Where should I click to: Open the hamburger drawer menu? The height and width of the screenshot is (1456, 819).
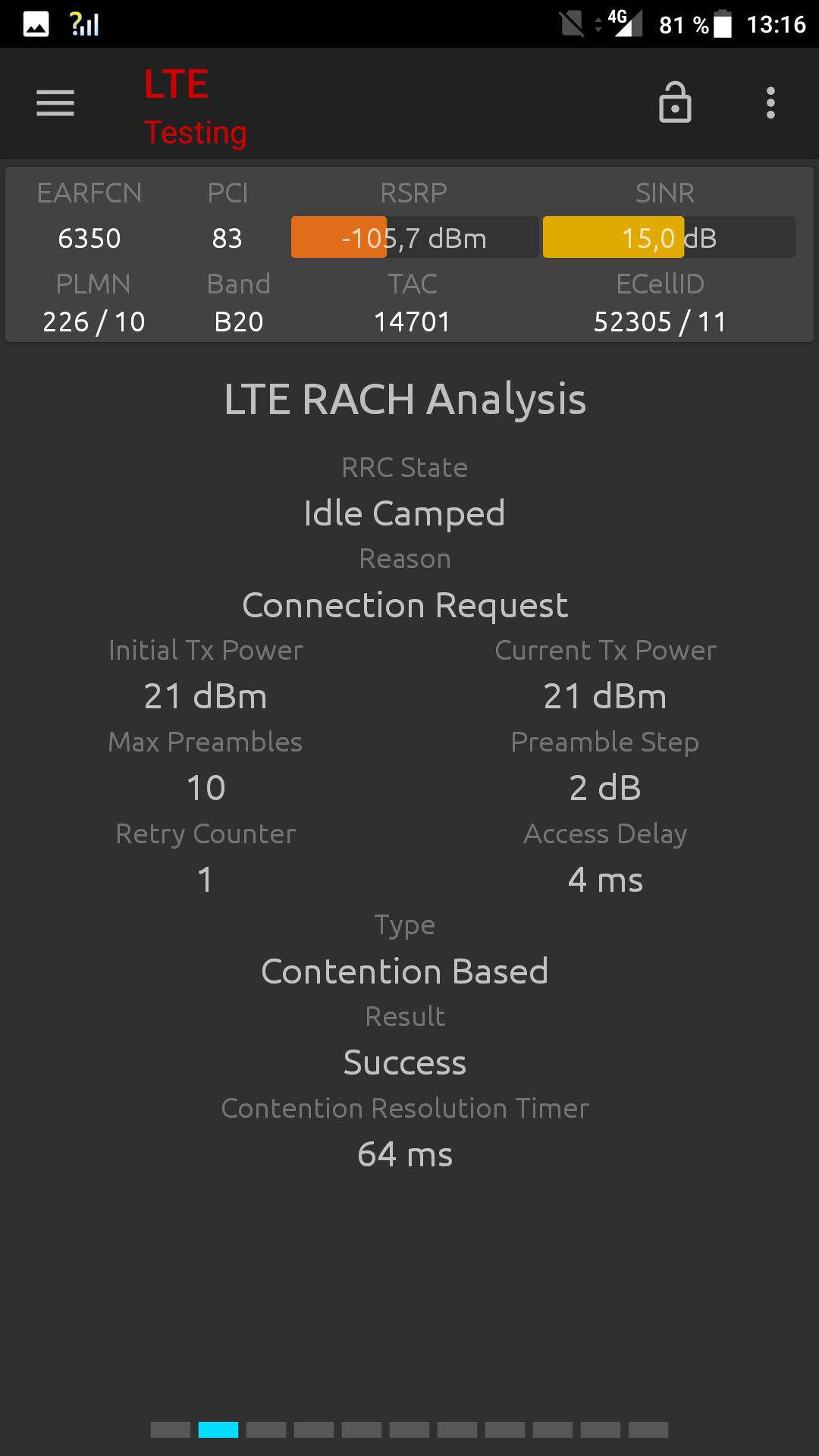click(55, 103)
